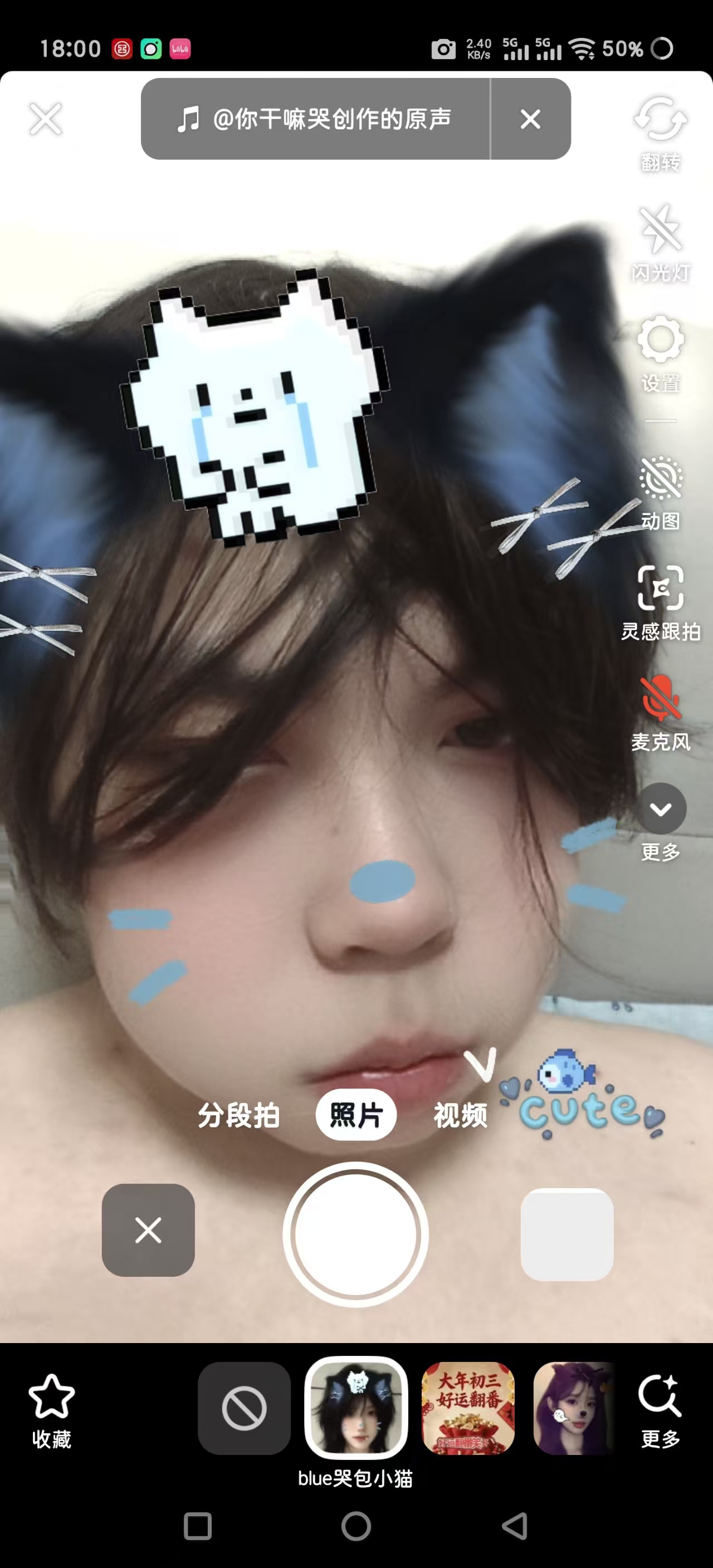Switch to 视频 video mode
The width and height of the screenshot is (713, 1568).
coord(460,1115)
